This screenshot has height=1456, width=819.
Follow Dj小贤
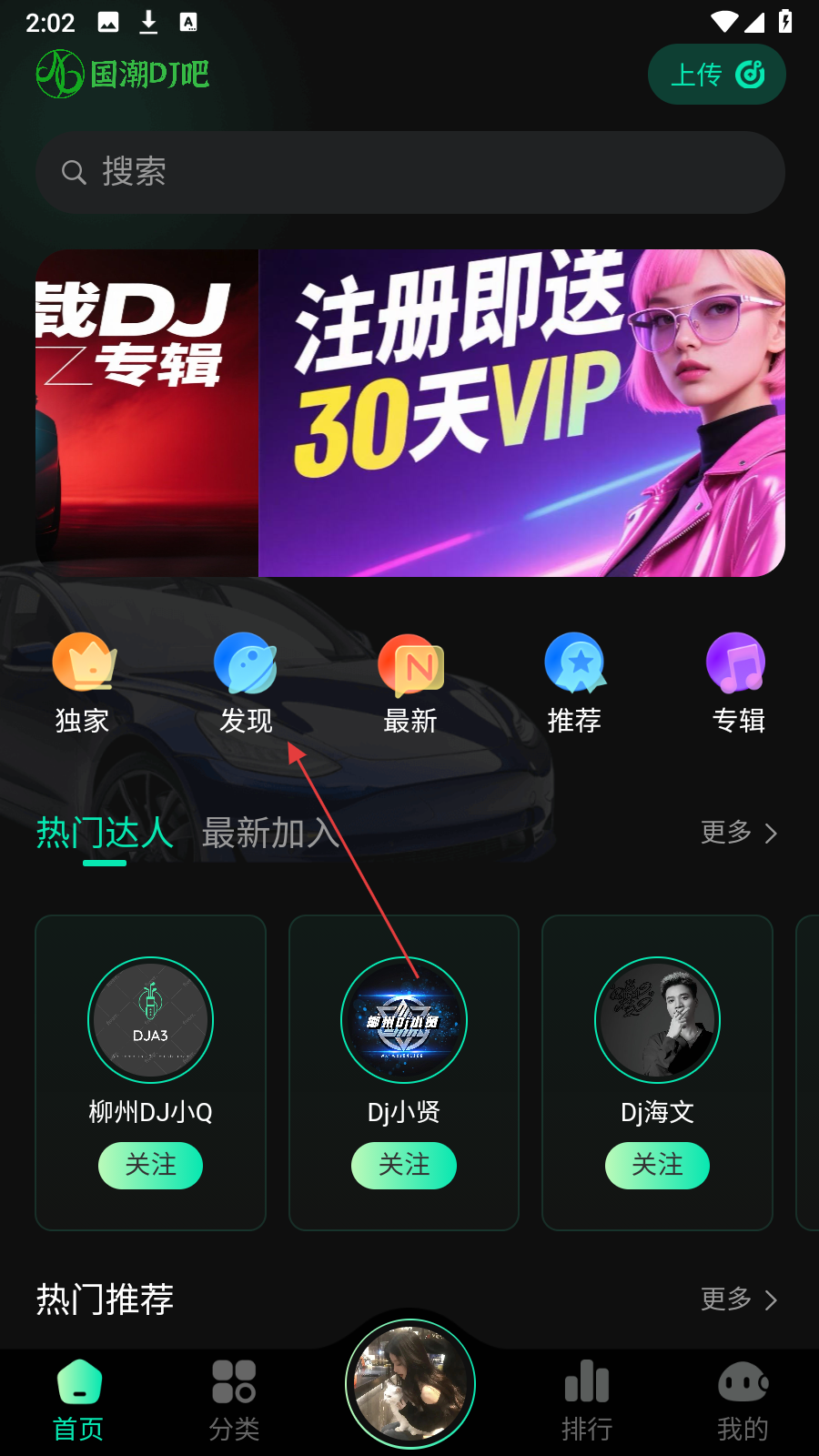[x=404, y=1166]
